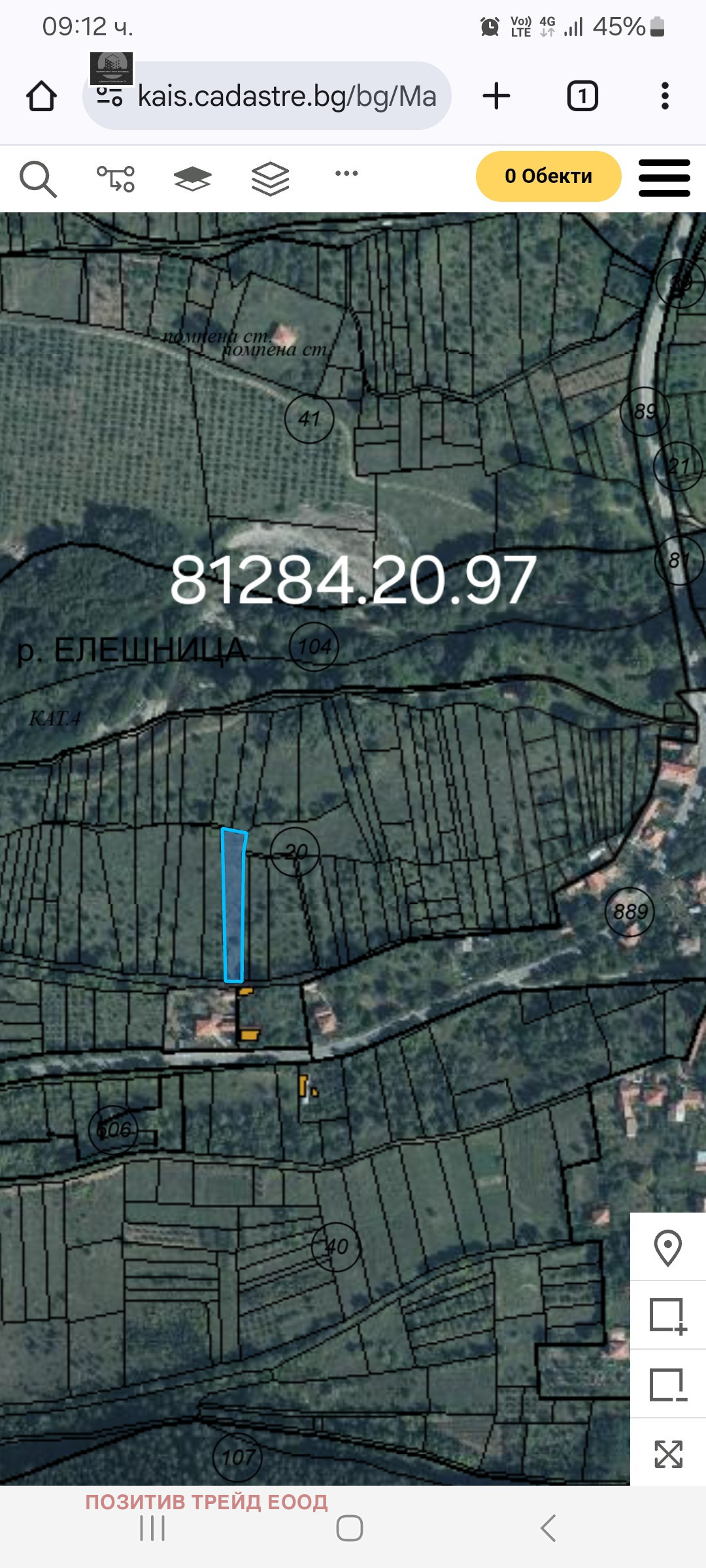Image resolution: width=706 pixels, height=1568 pixels.
Task: Open the 0 Обекти list
Action: click(548, 176)
